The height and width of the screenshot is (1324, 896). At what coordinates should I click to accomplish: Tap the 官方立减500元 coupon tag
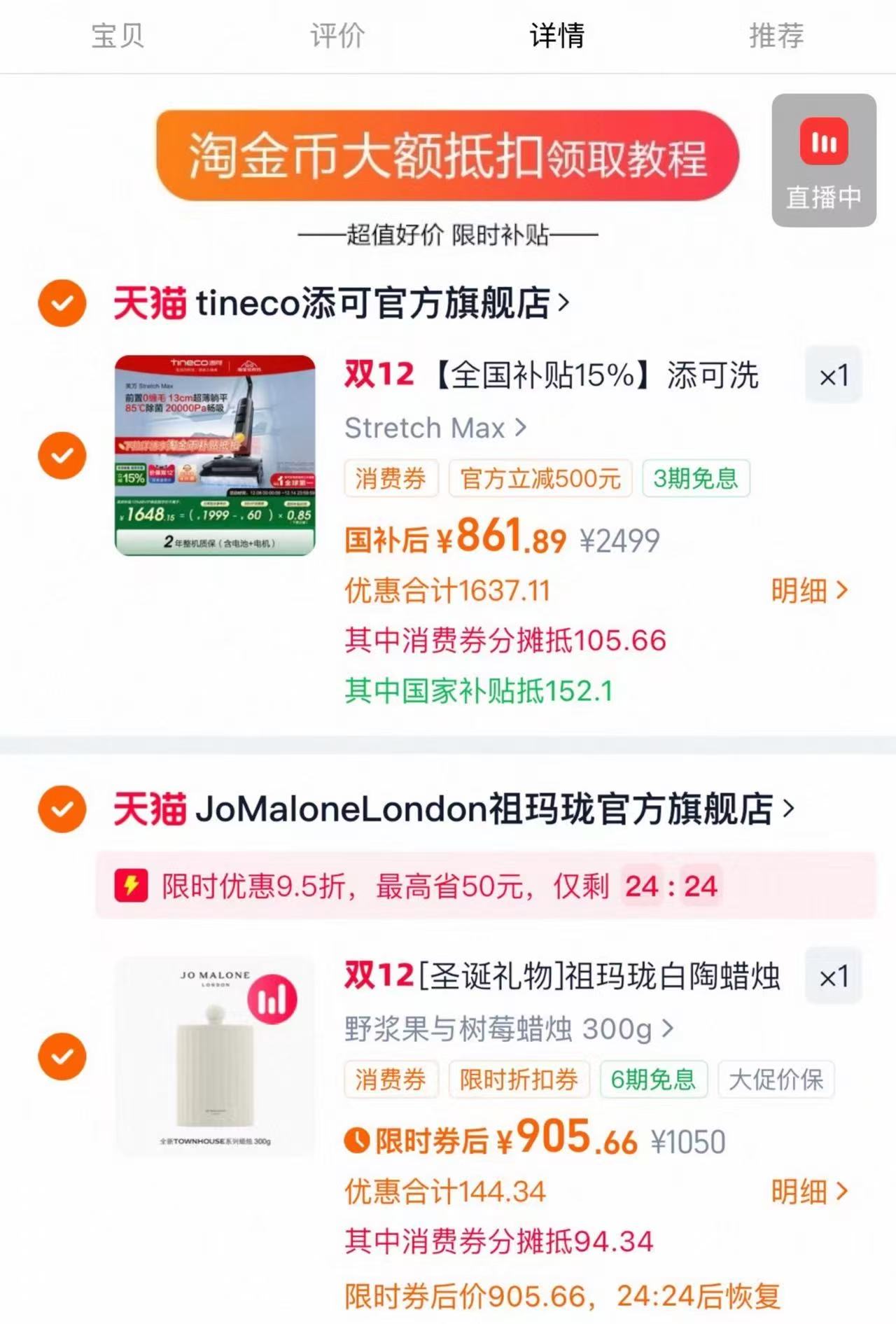[x=540, y=478]
